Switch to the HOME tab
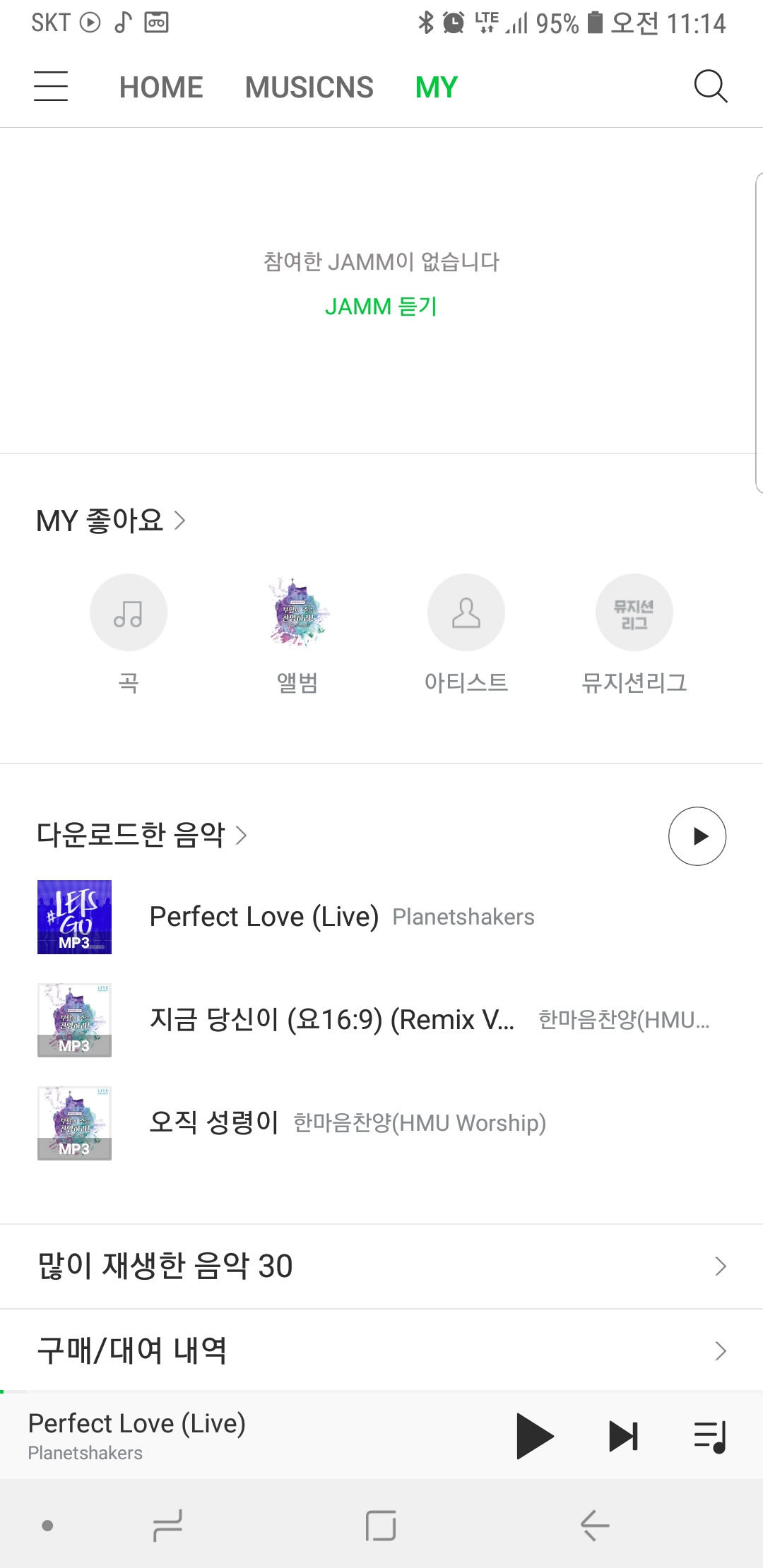The height and width of the screenshot is (1568, 763). pos(161,88)
